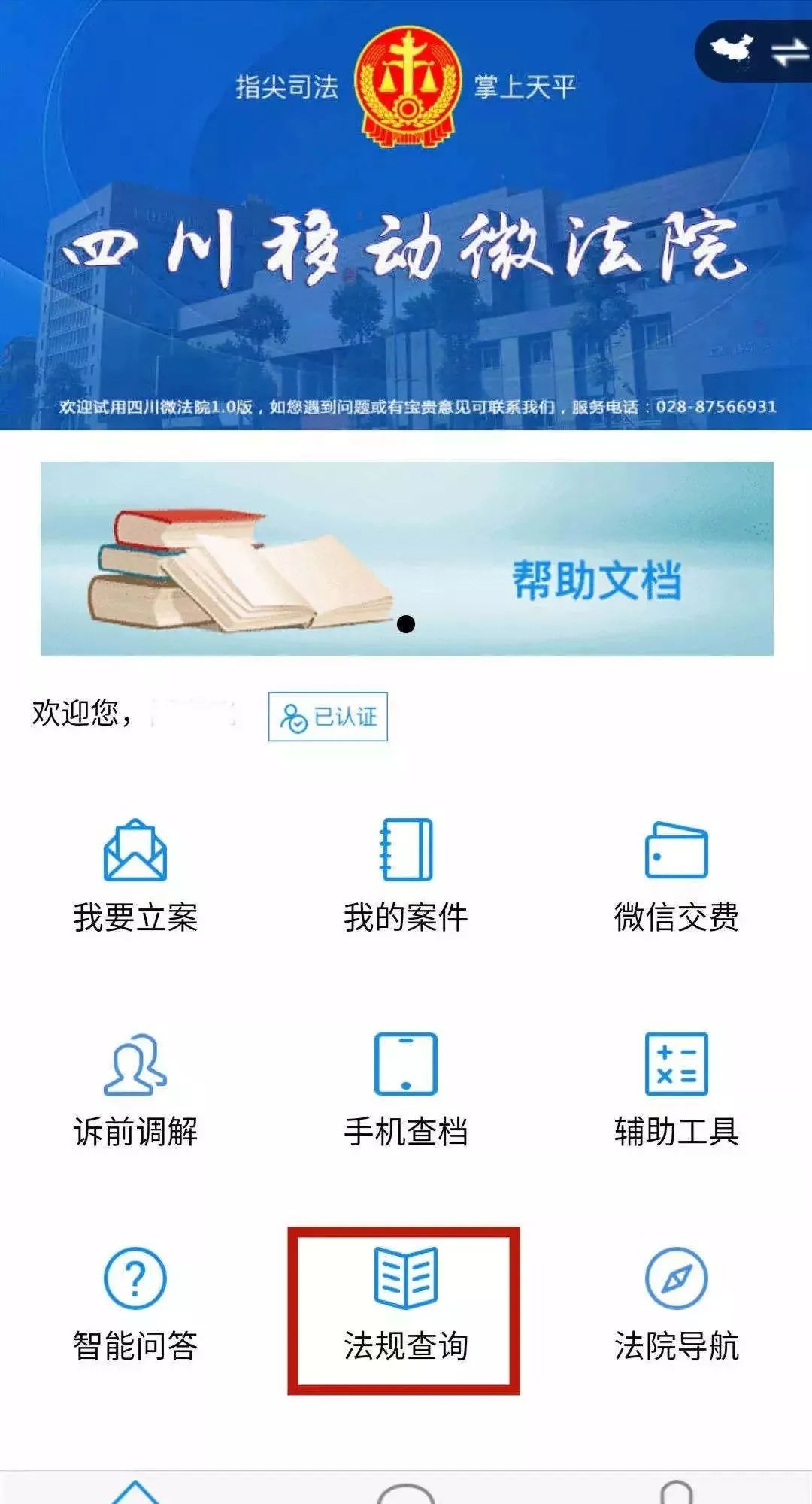812x1504 pixels.
Task: Open 诉前调解 pre-litigation mediation
Action: (x=135, y=1090)
